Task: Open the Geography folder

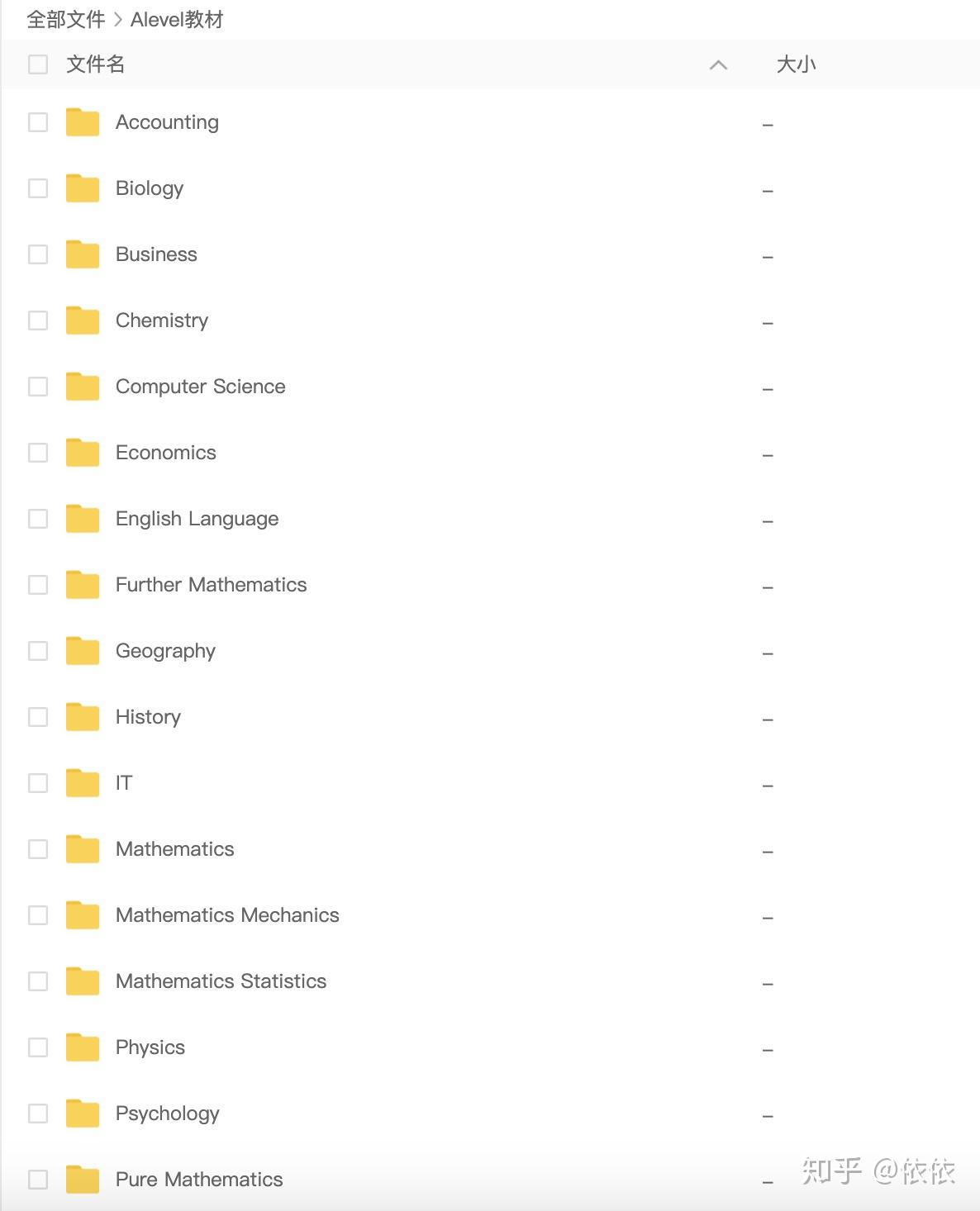Action: [165, 651]
